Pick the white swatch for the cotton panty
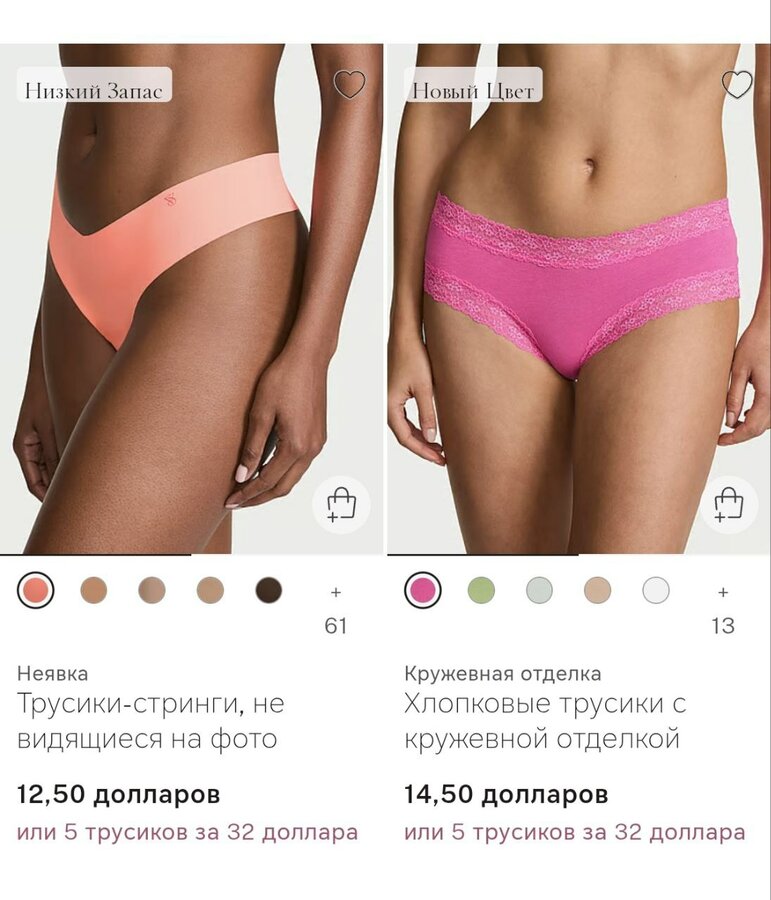The width and height of the screenshot is (771, 900). pos(656,591)
